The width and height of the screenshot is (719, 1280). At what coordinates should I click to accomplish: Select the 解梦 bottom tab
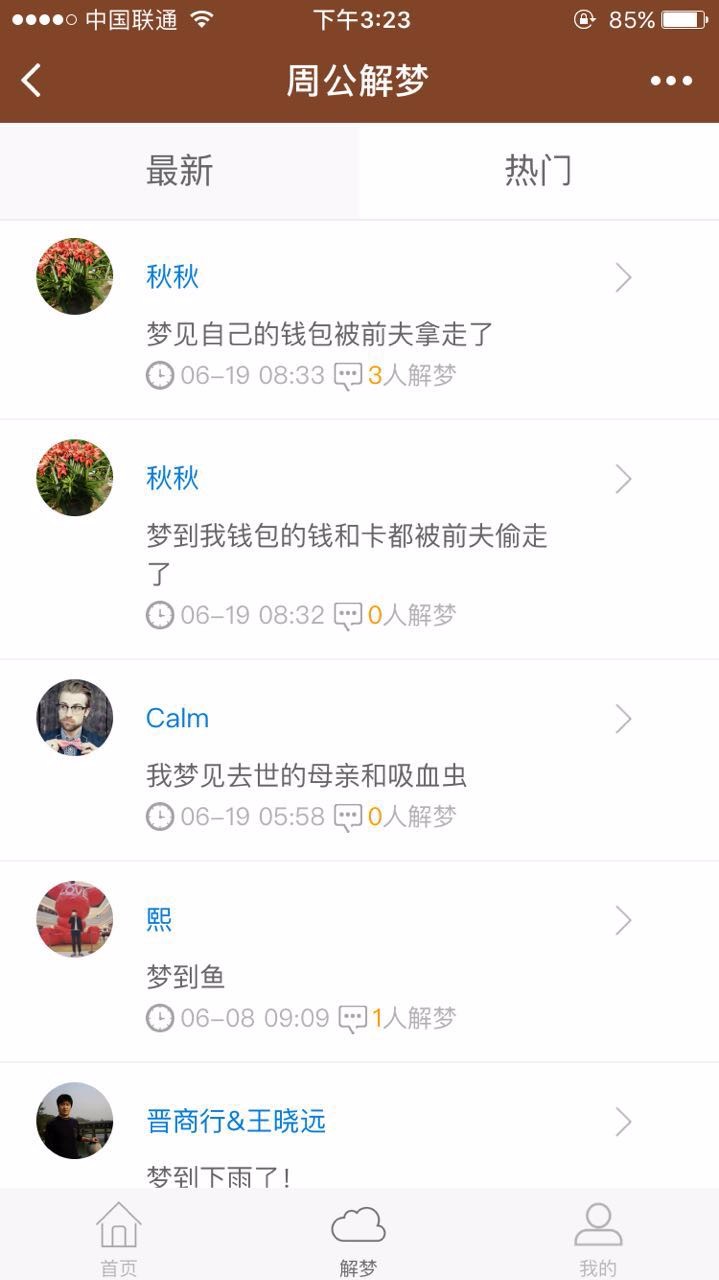click(358, 1238)
